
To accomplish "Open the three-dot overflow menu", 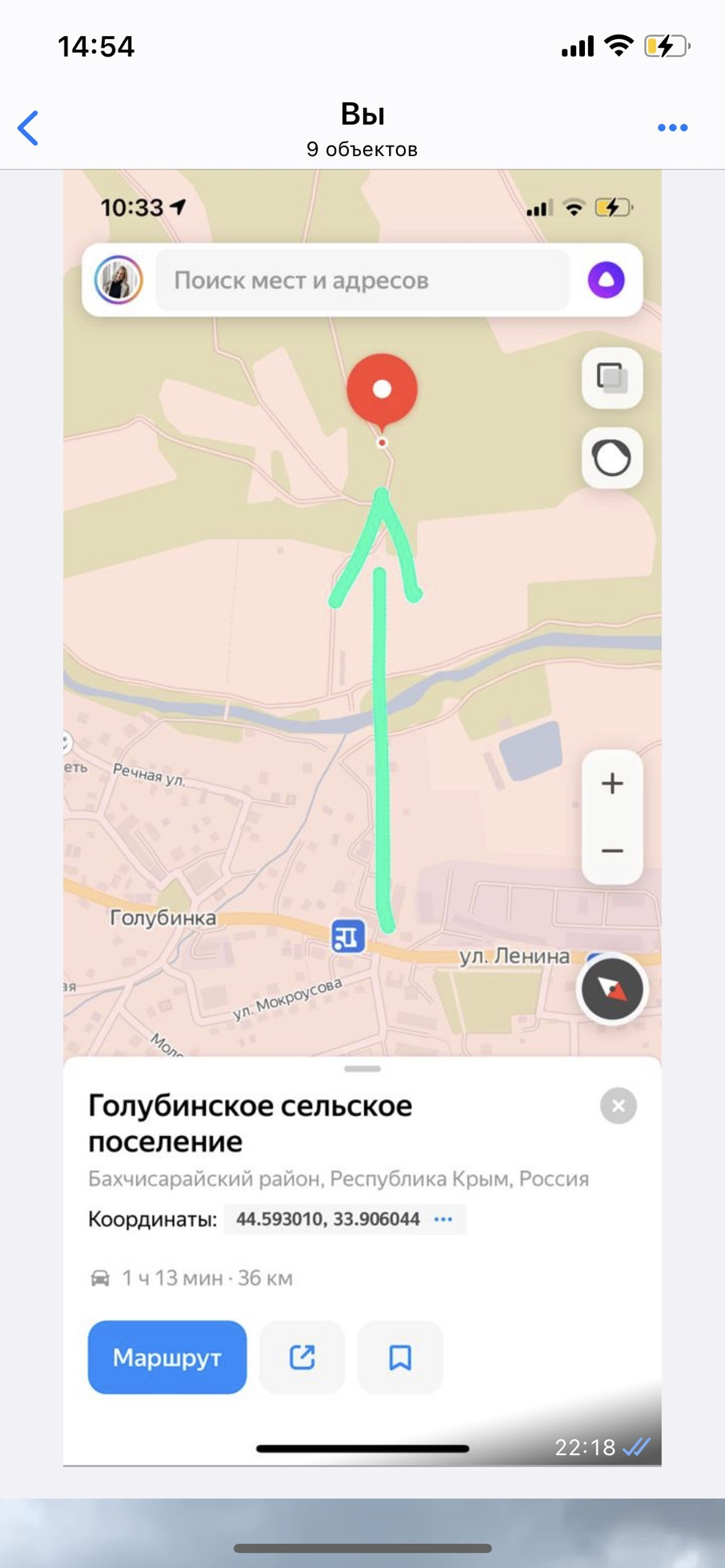I will click(x=672, y=128).
